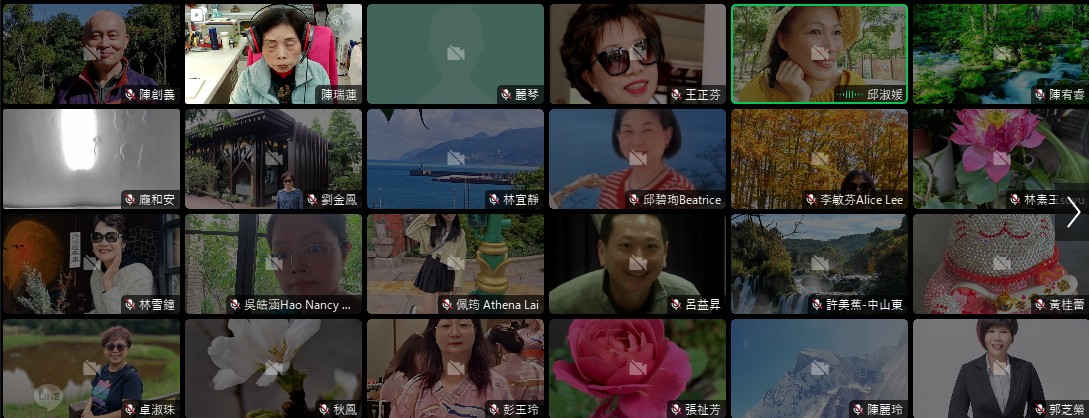This screenshot has width=1089, height=418.
Task: Select 王正芬's video tile
Action: [637, 54]
